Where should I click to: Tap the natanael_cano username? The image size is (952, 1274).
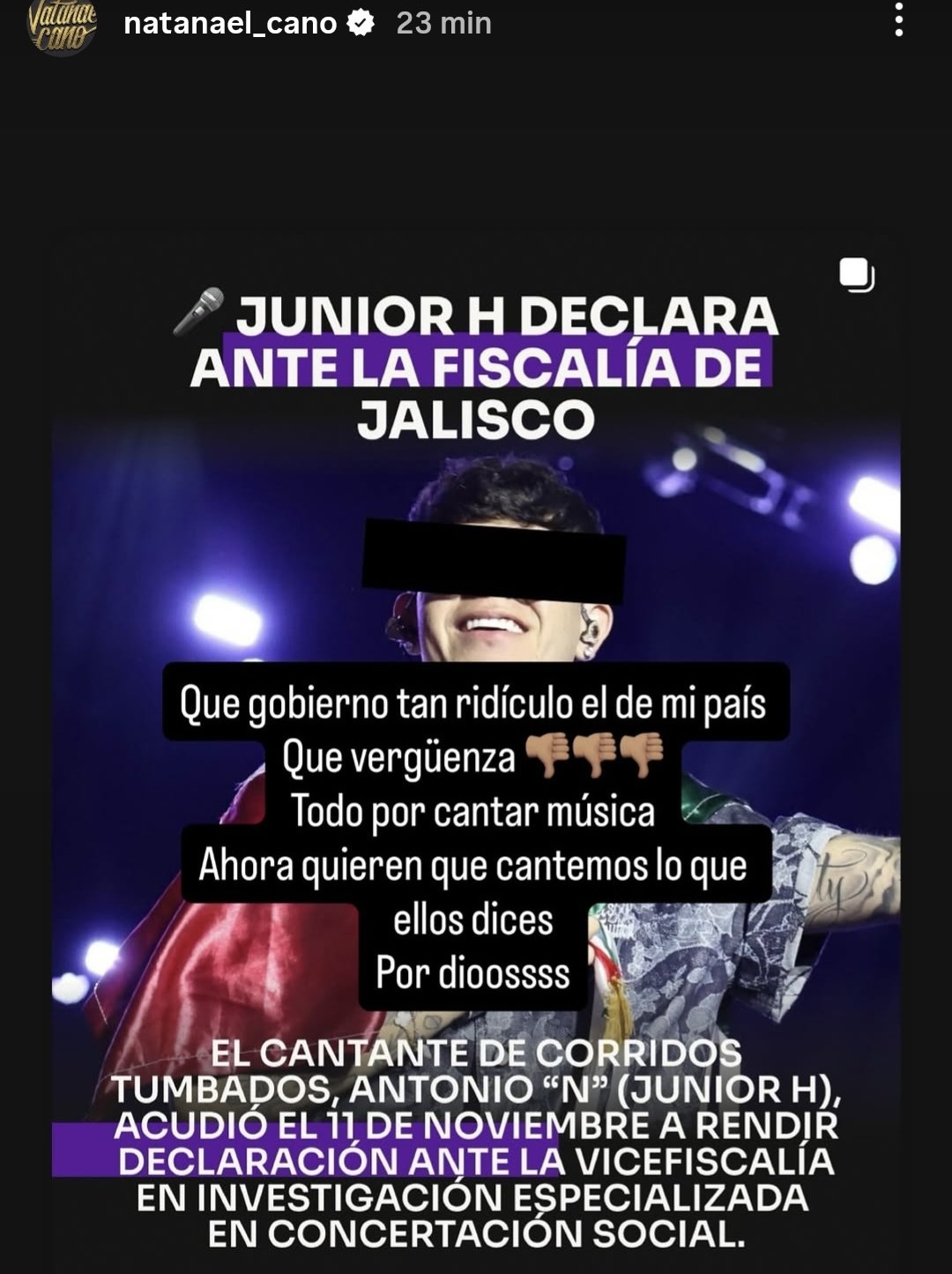click(230, 23)
